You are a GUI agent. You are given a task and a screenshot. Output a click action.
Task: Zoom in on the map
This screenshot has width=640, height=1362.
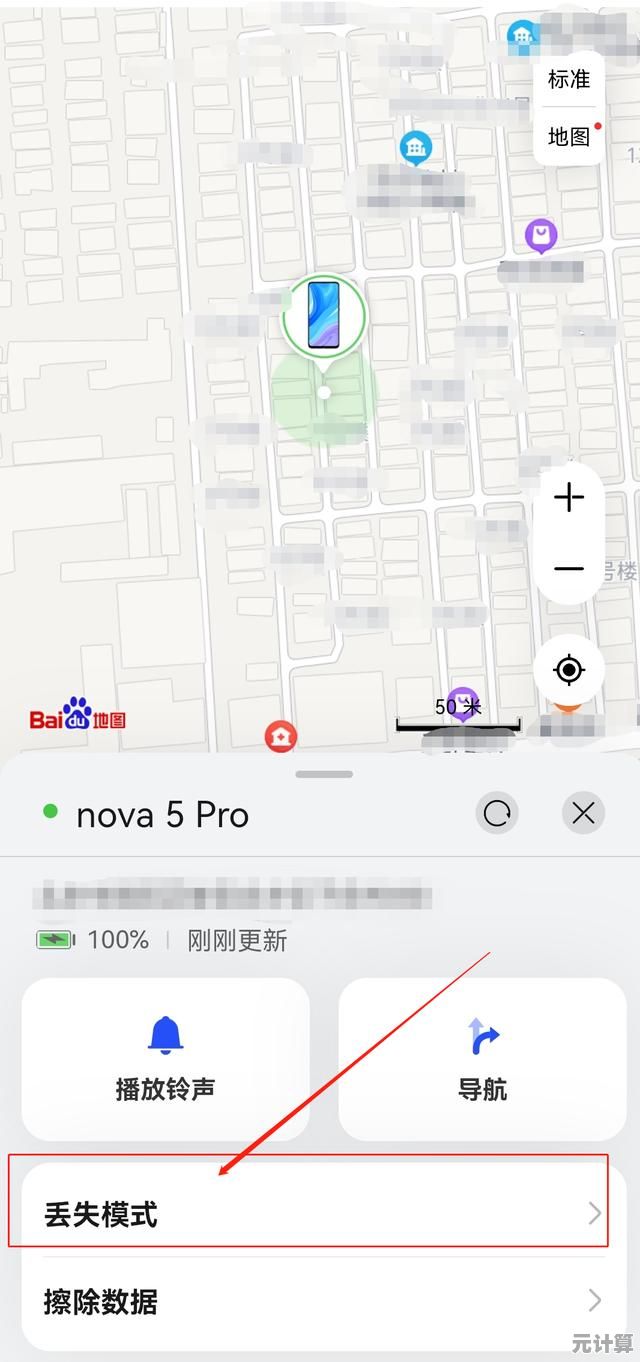pos(569,497)
